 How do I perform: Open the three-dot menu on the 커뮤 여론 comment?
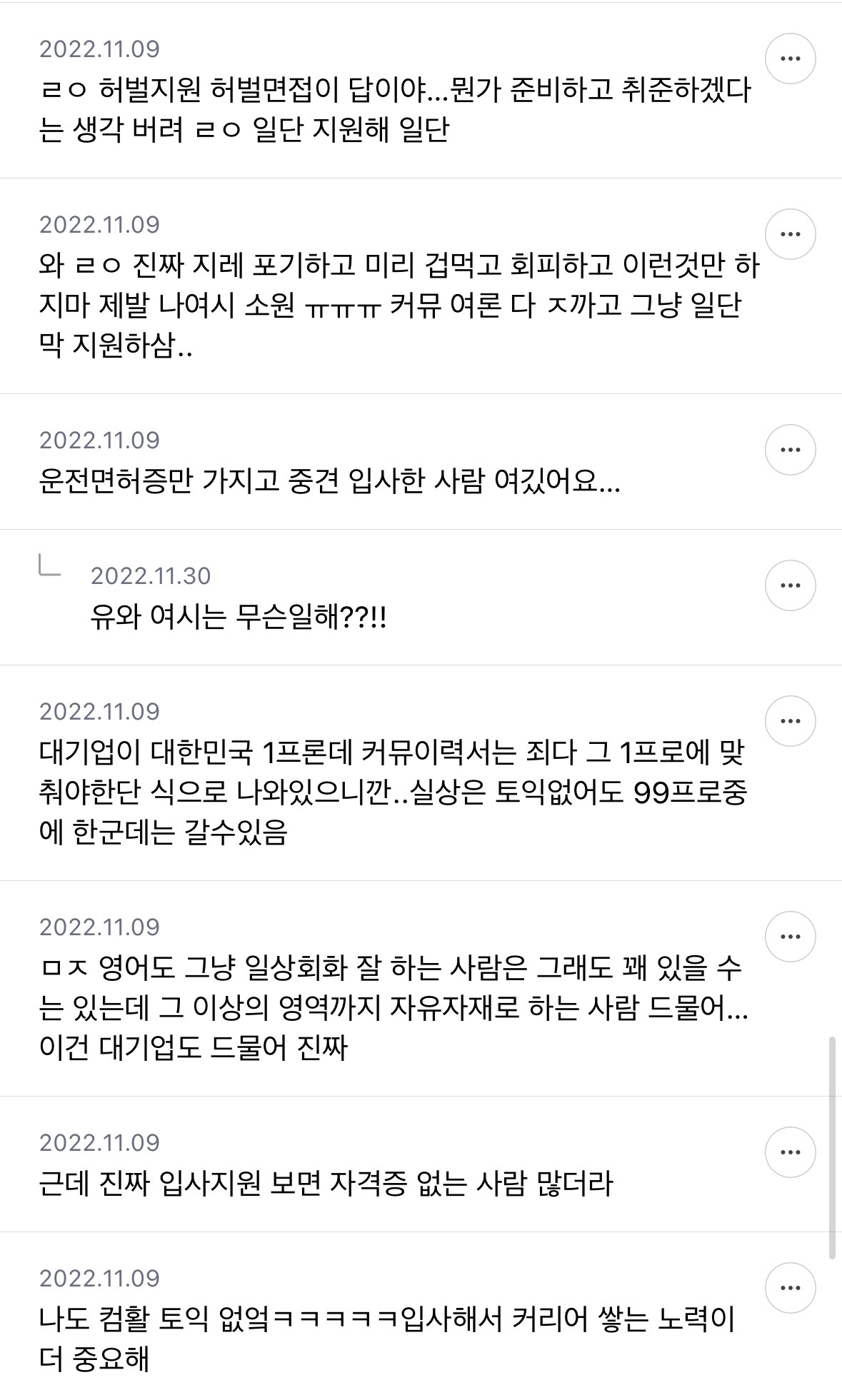click(x=790, y=234)
